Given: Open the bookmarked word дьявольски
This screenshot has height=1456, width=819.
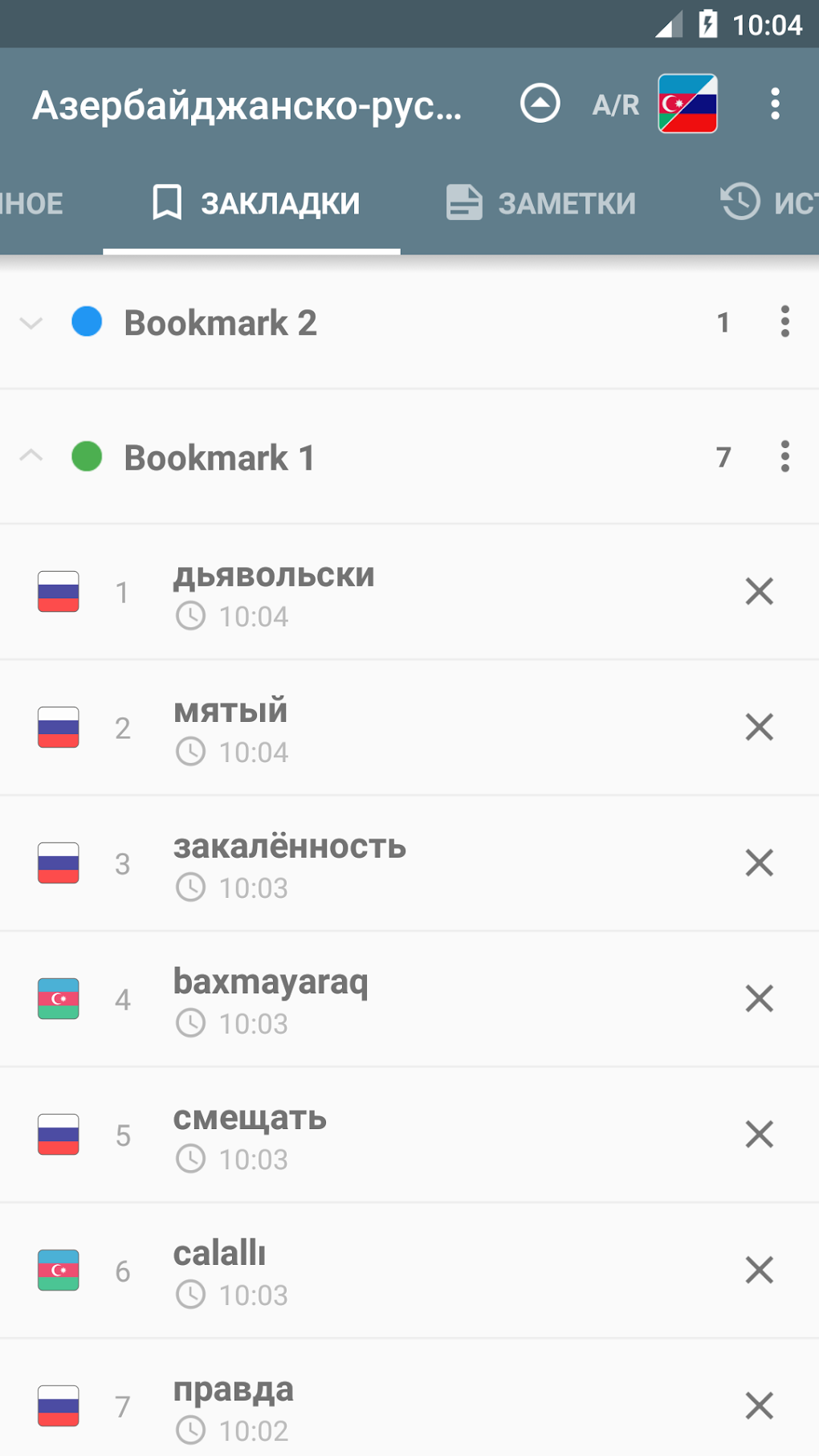Looking at the screenshot, I should tap(274, 577).
